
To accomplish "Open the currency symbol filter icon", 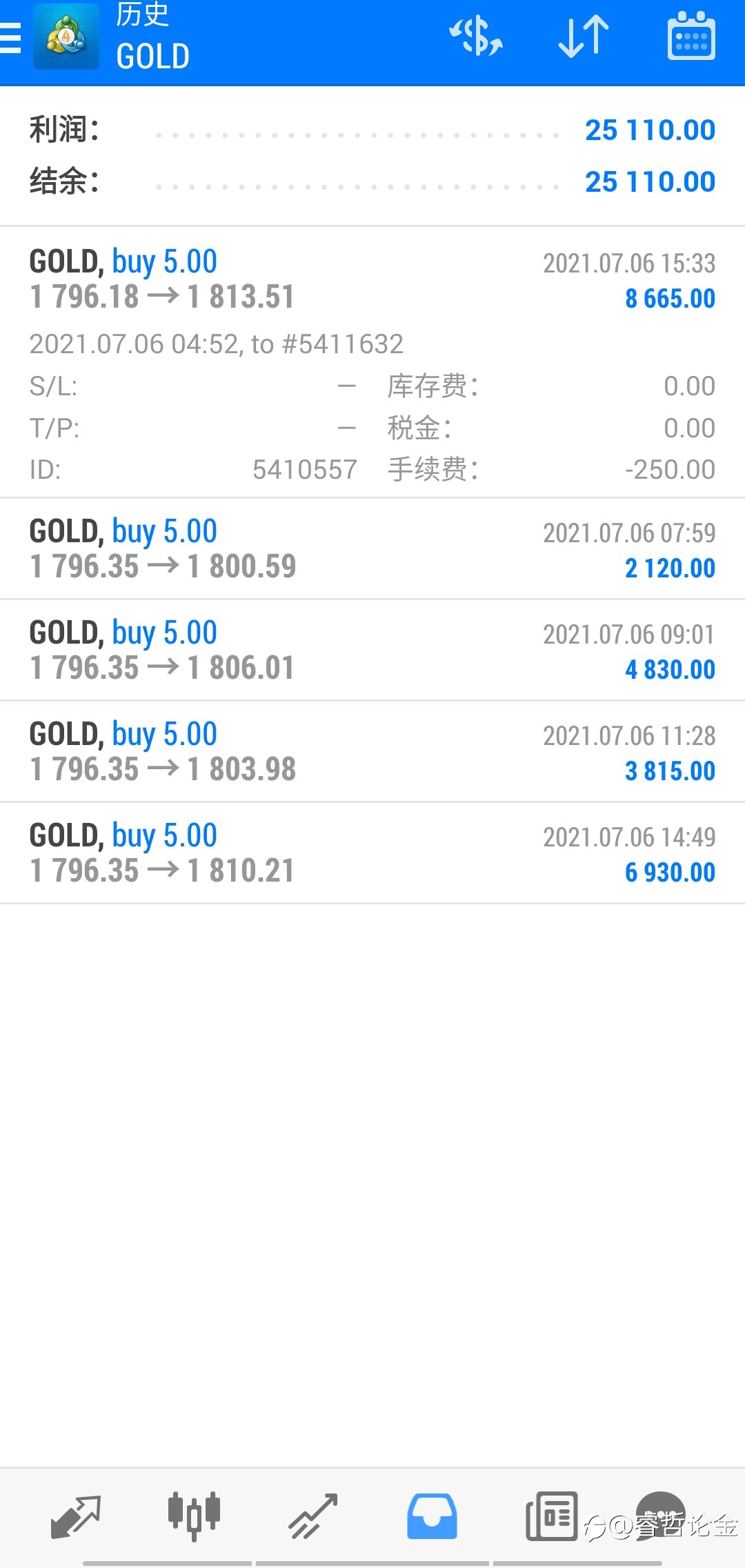I will [476, 37].
